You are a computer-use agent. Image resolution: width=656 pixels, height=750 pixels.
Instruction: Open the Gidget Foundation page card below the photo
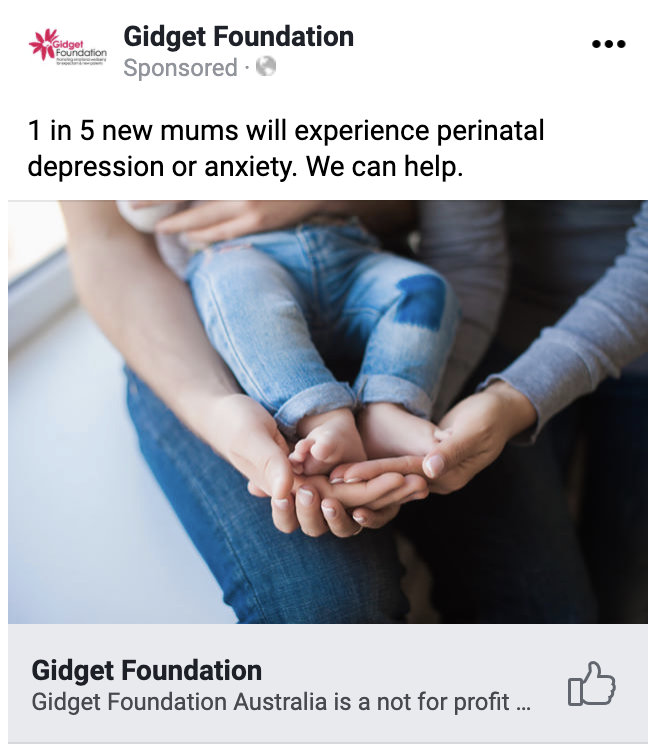pyautogui.click(x=280, y=685)
